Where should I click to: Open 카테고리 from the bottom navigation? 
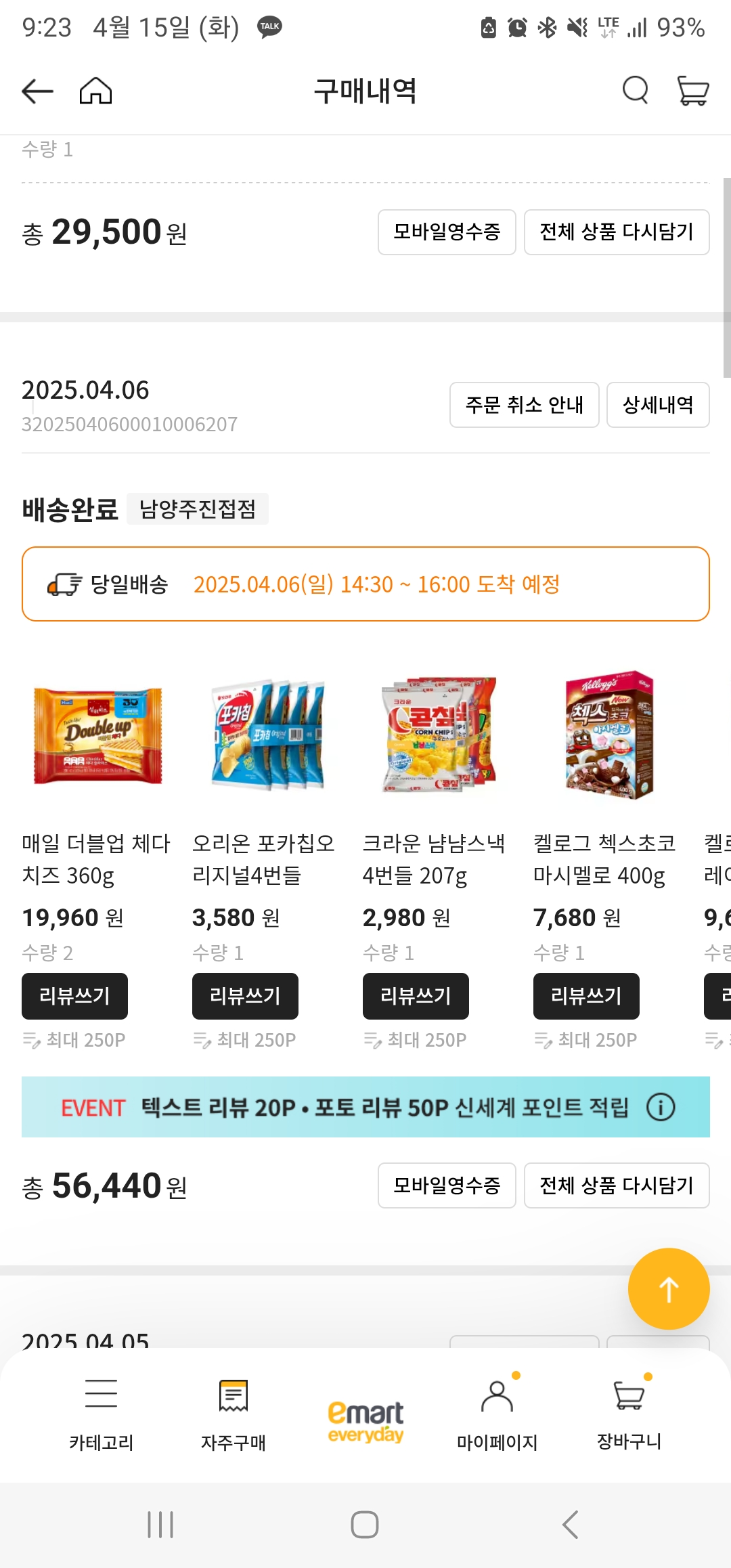point(102,1415)
